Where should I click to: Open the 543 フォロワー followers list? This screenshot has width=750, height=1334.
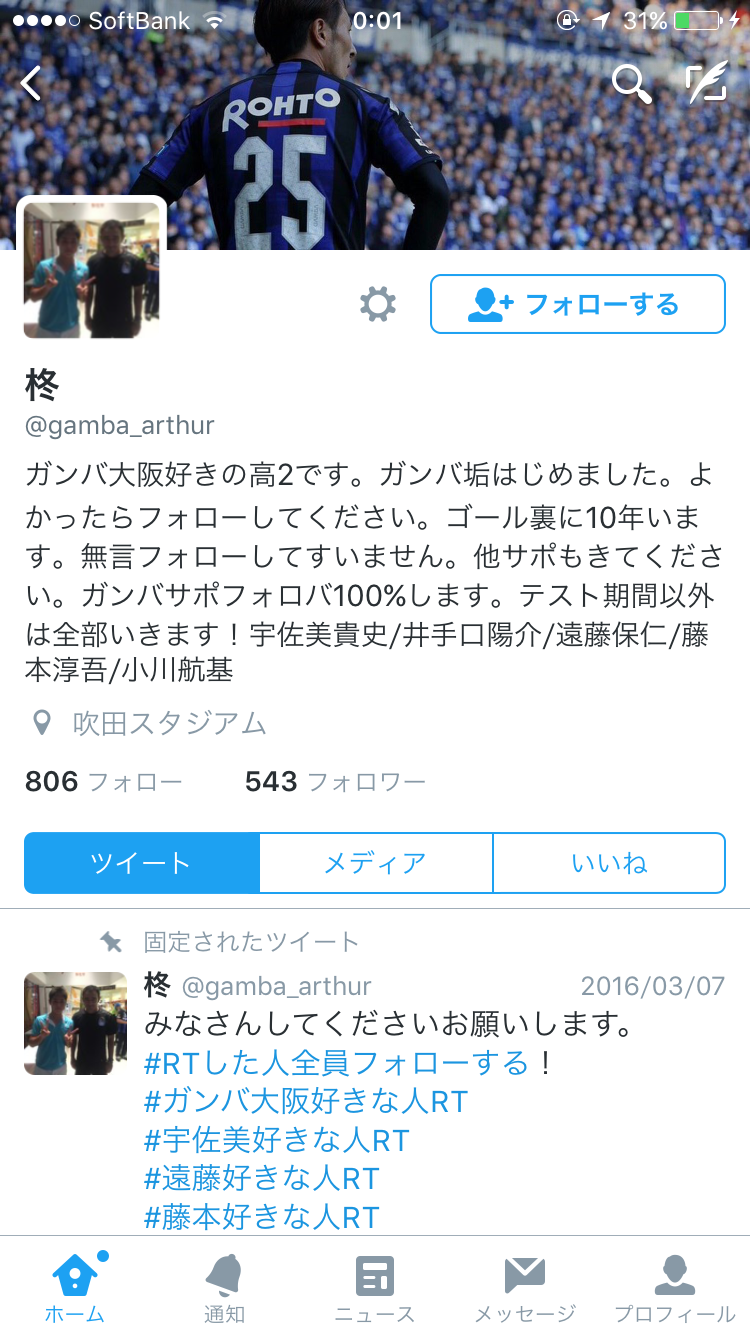tap(335, 781)
